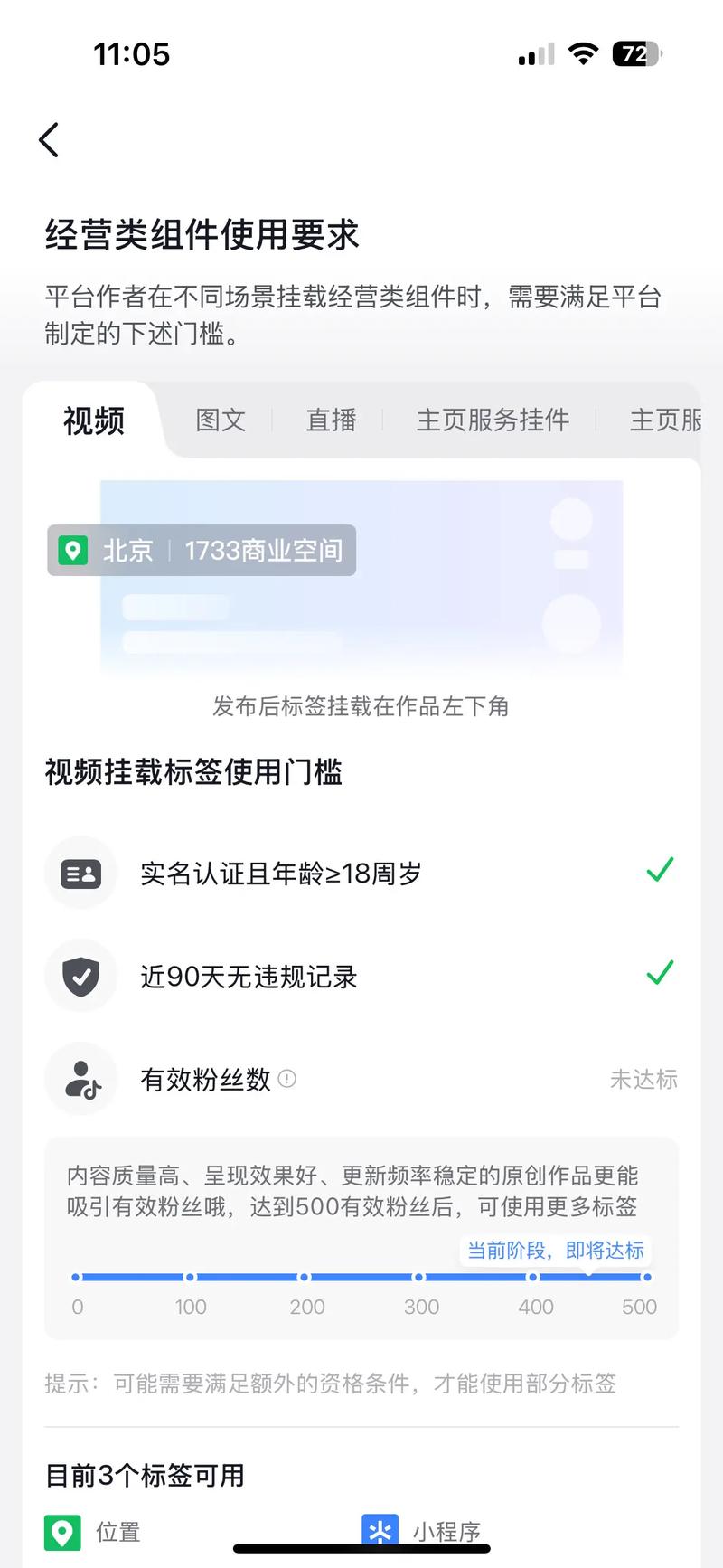
Task: Click the checkmark beside the age verification requirement
Action: pos(660,870)
